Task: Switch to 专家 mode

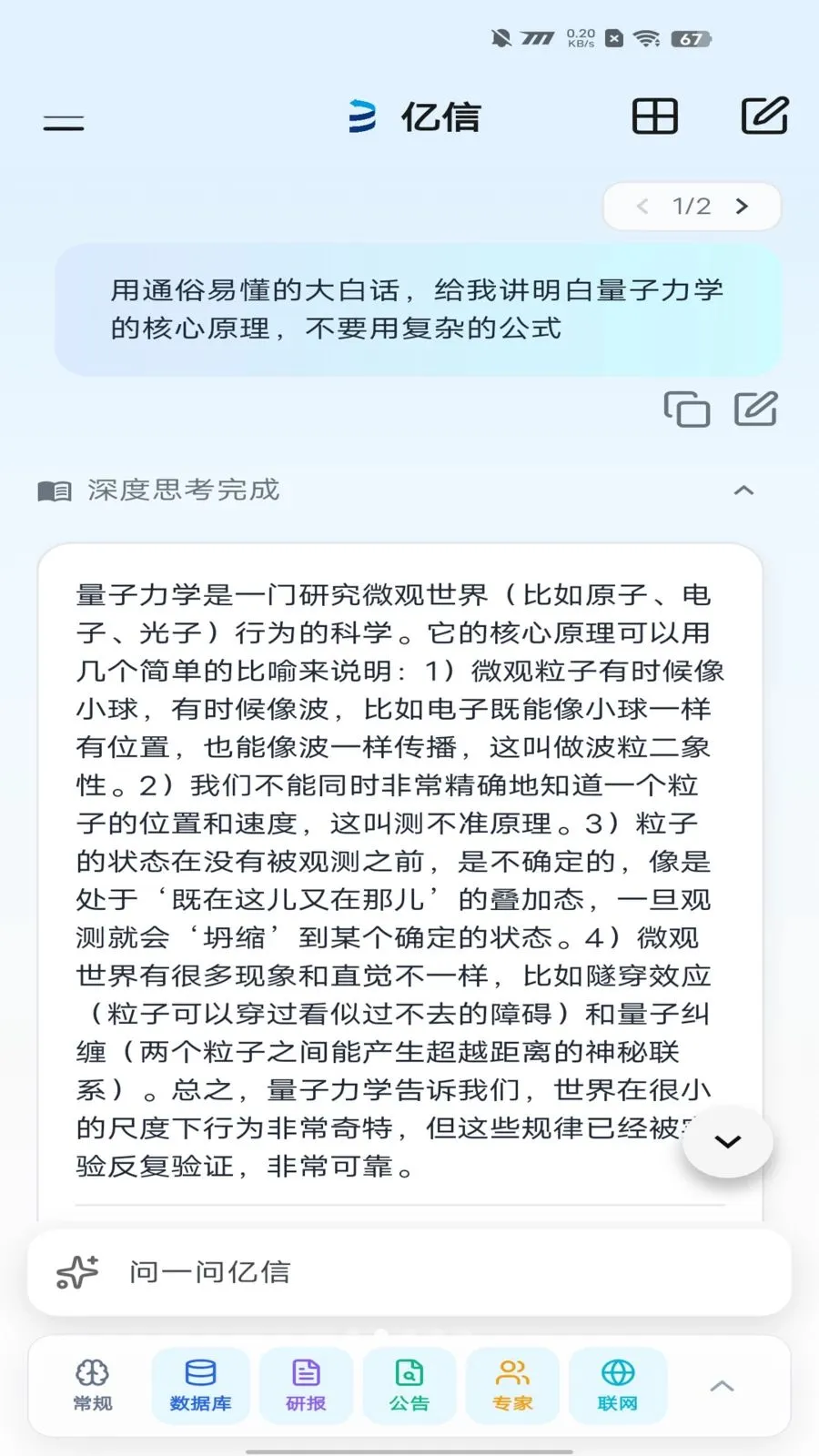Action: click(512, 1385)
